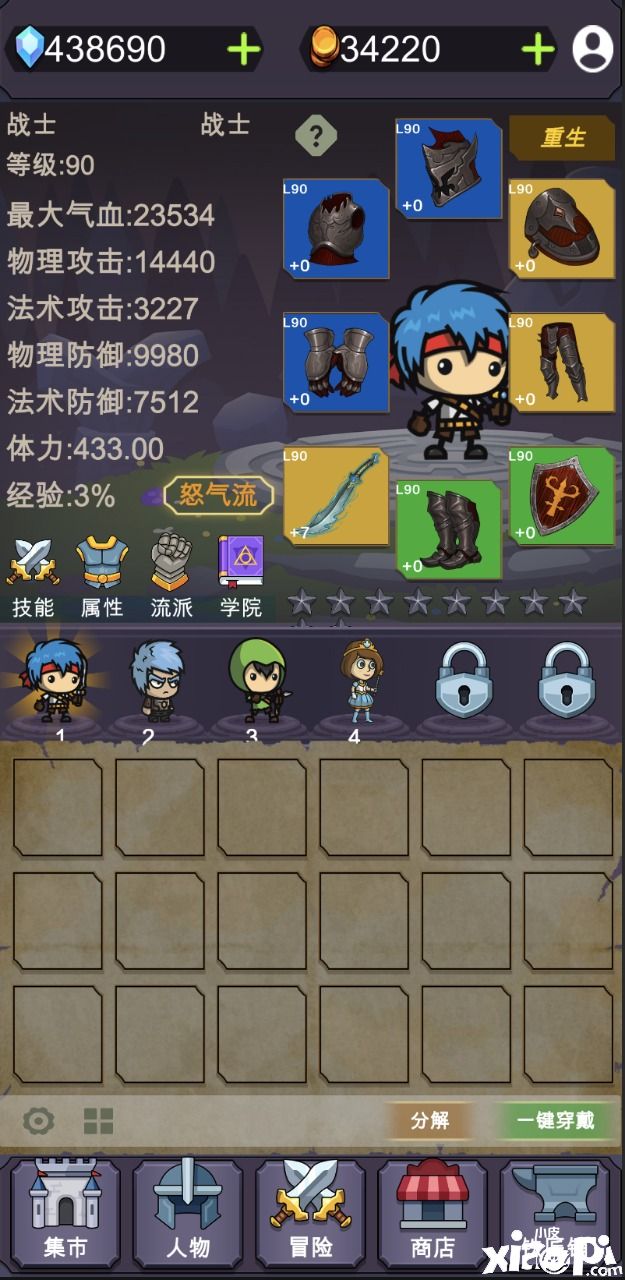The image size is (625, 1280).
Task: Open the 怒气流 style button
Action: click(x=218, y=495)
